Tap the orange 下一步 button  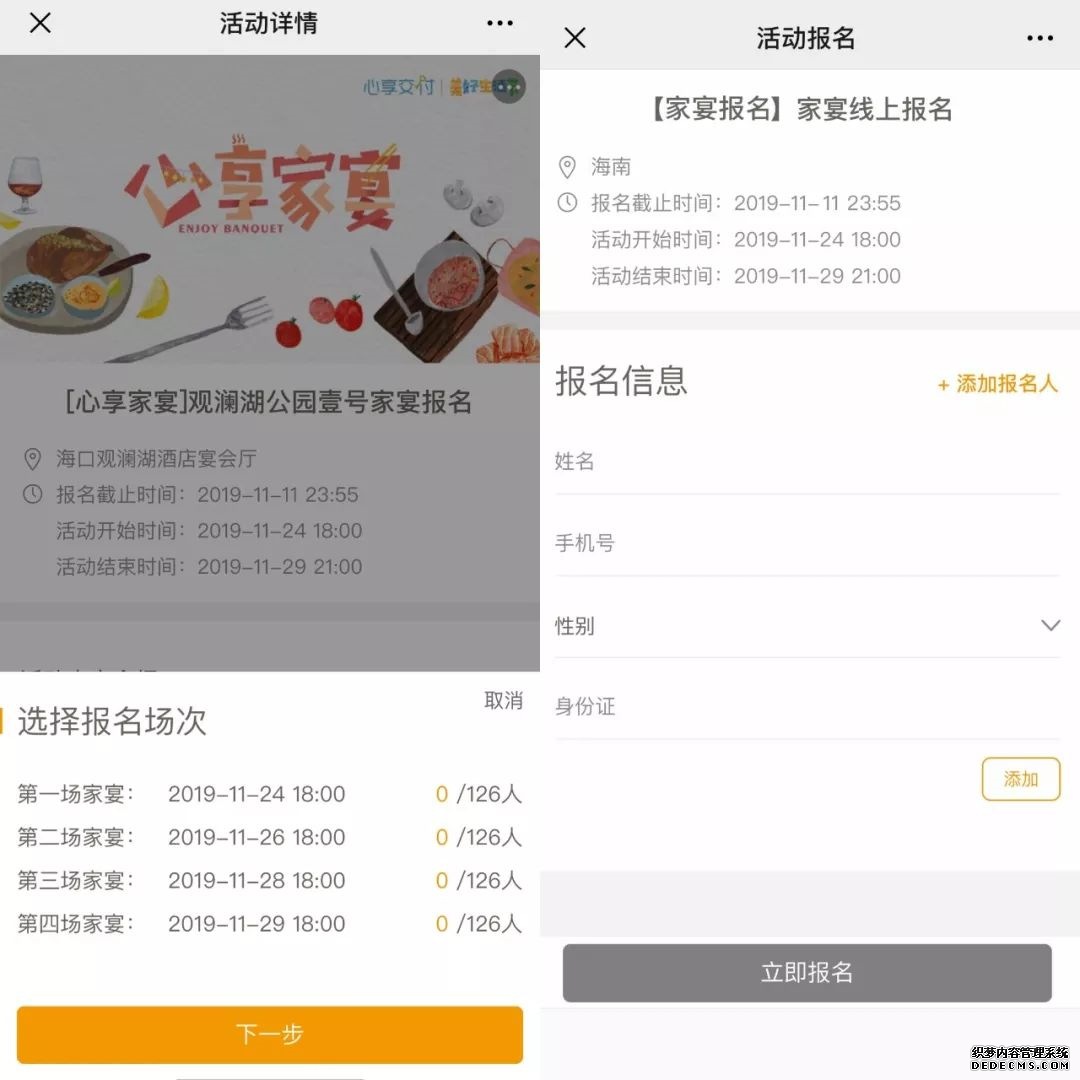pos(269,1034)
